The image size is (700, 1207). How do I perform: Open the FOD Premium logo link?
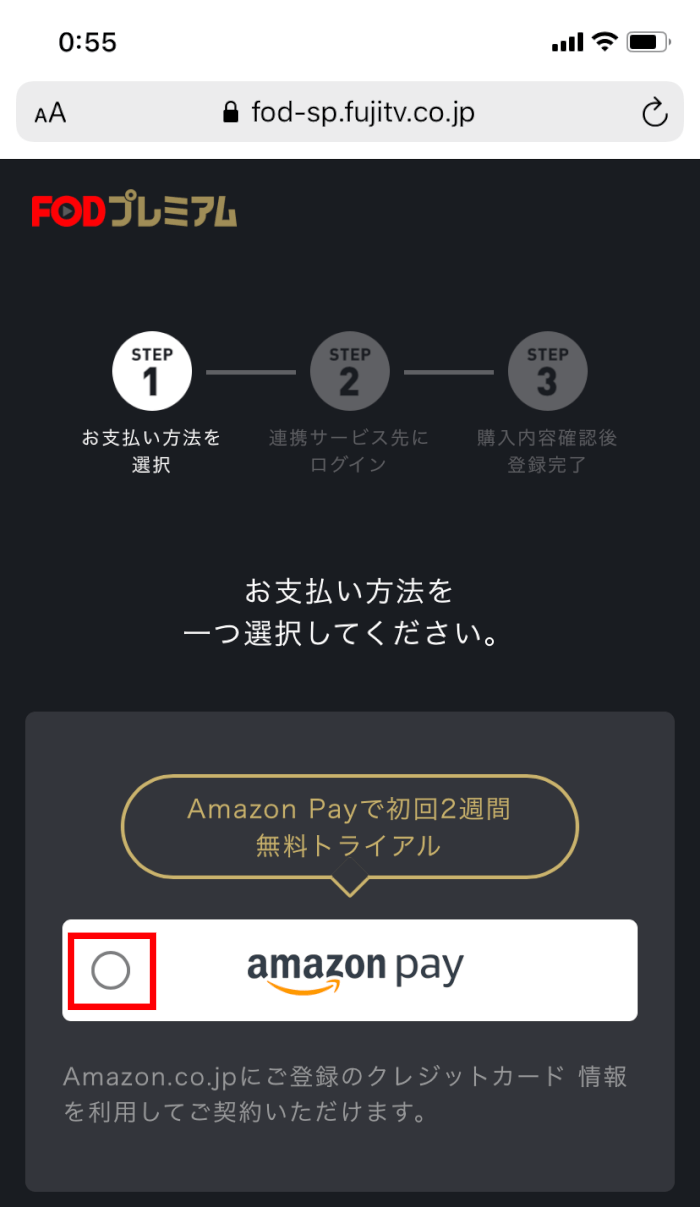134,211
